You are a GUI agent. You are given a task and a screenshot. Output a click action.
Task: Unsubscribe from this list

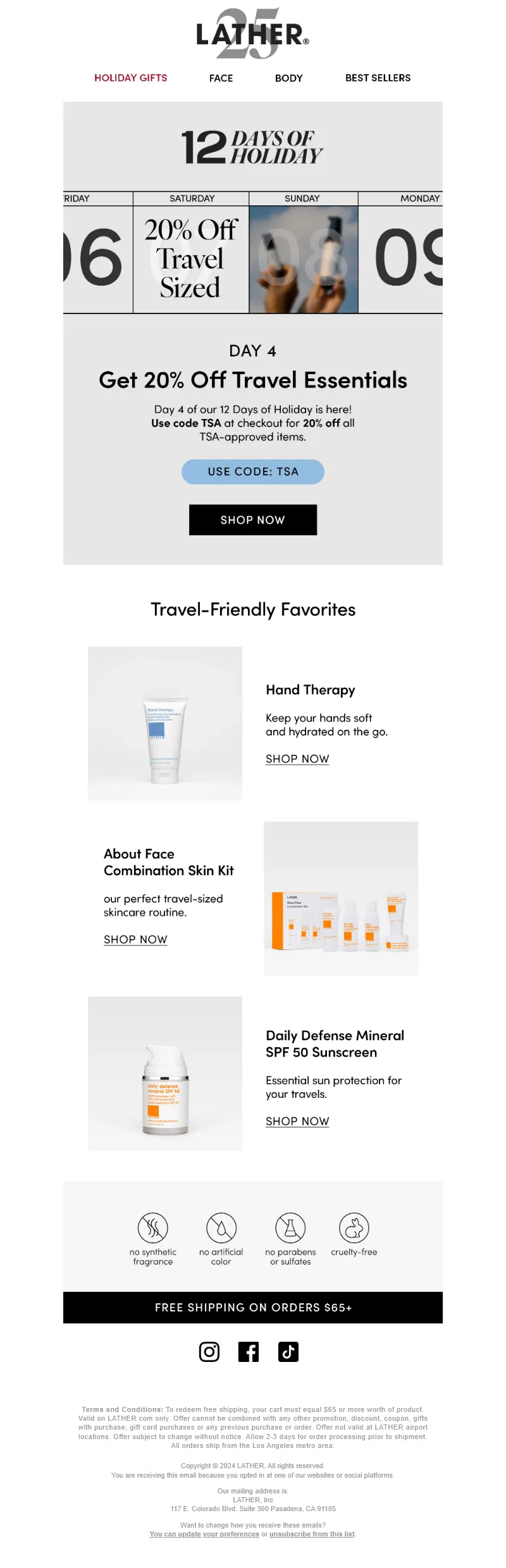pos(312,1534)
